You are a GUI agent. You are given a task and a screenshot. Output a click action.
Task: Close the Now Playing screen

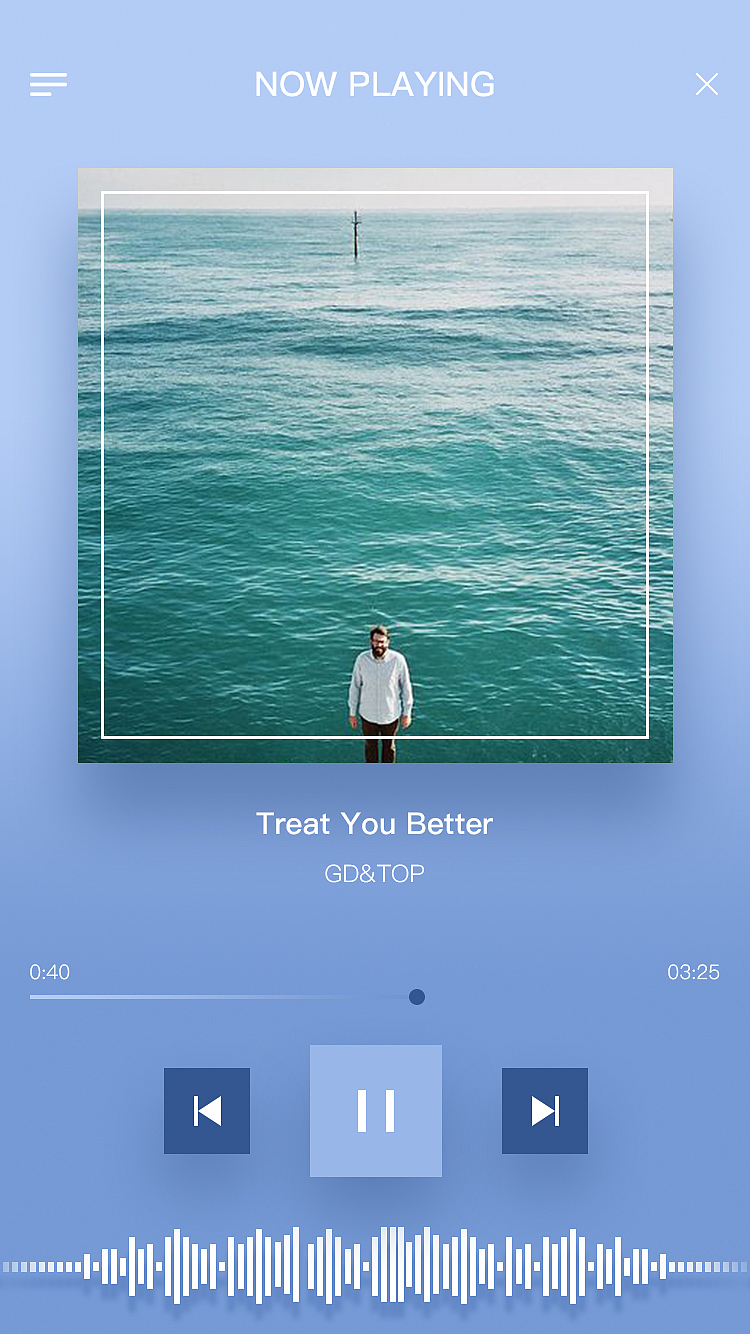pyautogui.click(x=706, y=85)
